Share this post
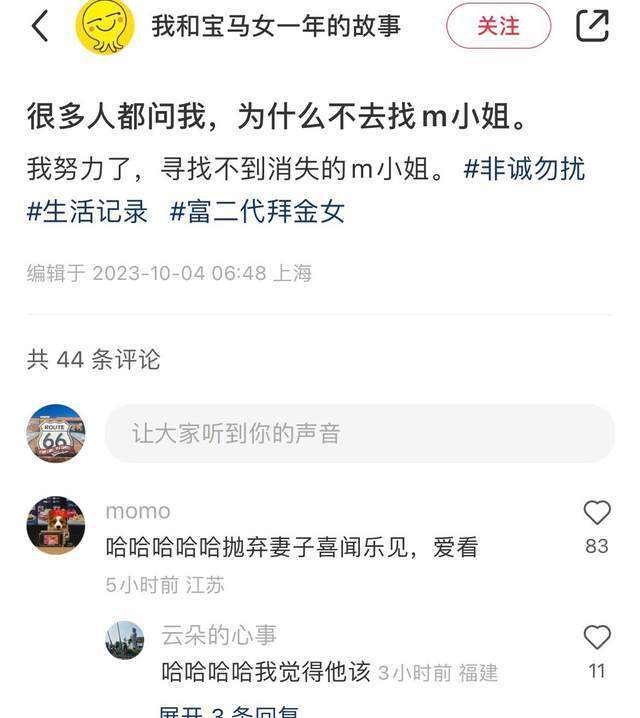The width and height of the screenshot is (640, 718). pyautogui.click(x=593, y=26)
